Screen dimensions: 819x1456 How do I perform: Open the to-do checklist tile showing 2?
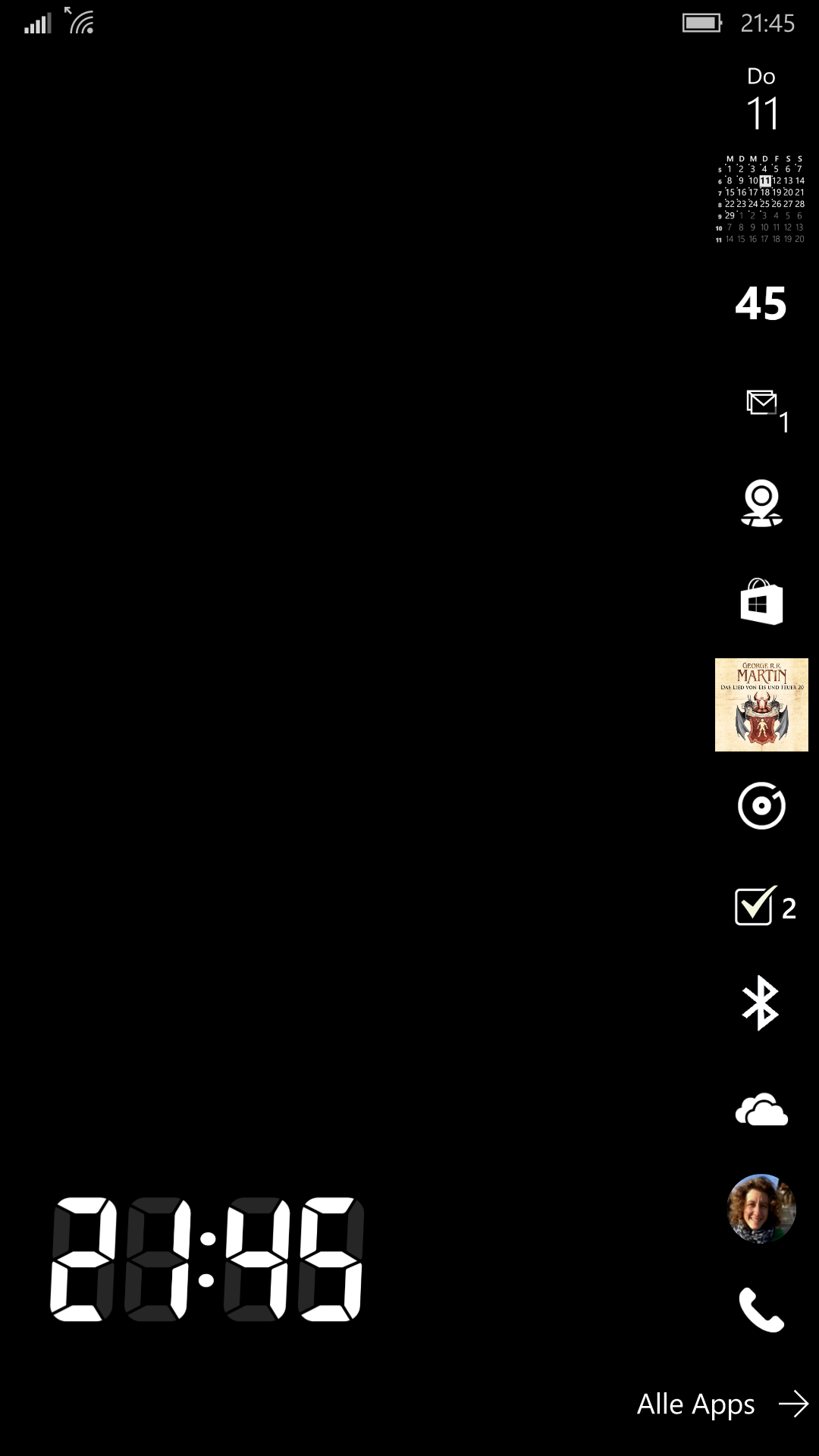tap(765, 906)
